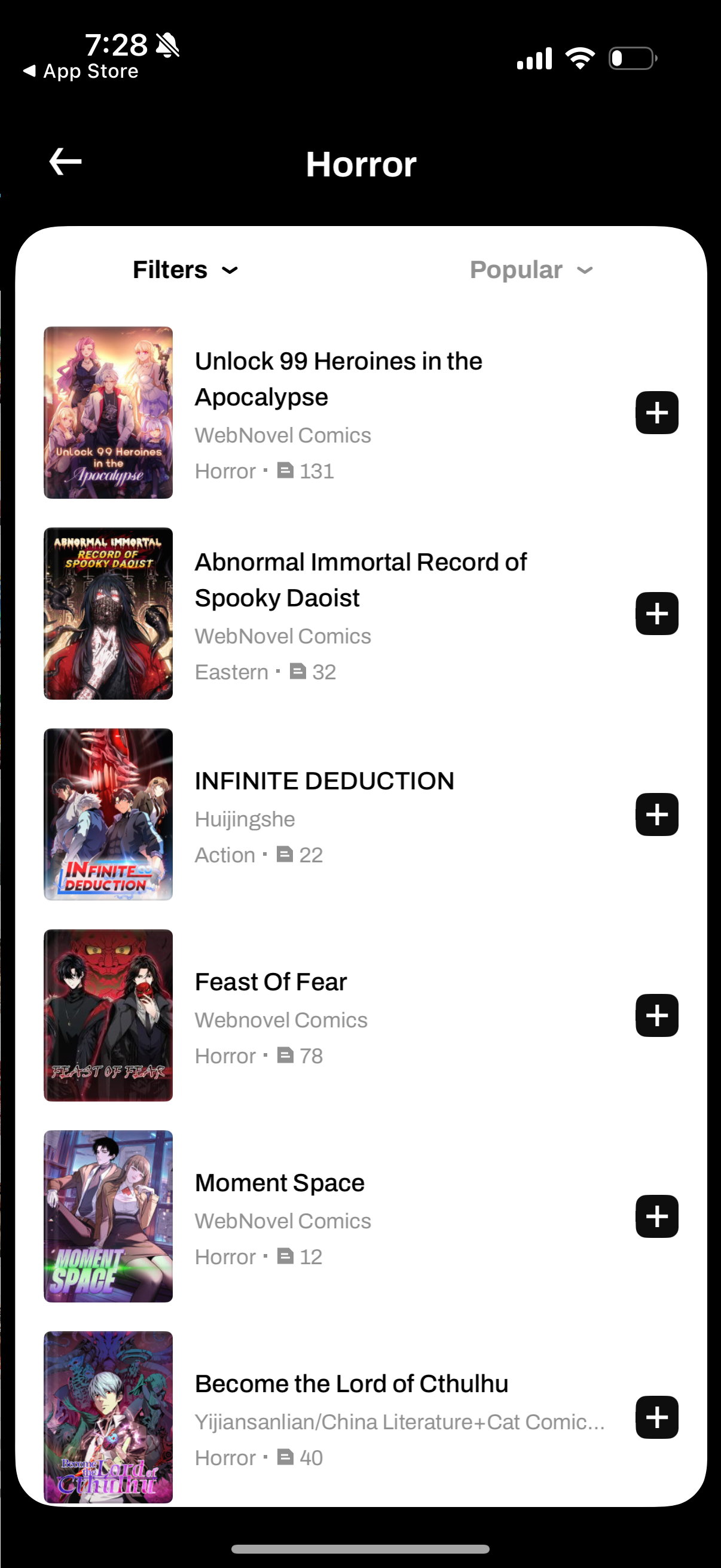
Task: Open the Popular sort dropdown
Action: tap(530, 270)
